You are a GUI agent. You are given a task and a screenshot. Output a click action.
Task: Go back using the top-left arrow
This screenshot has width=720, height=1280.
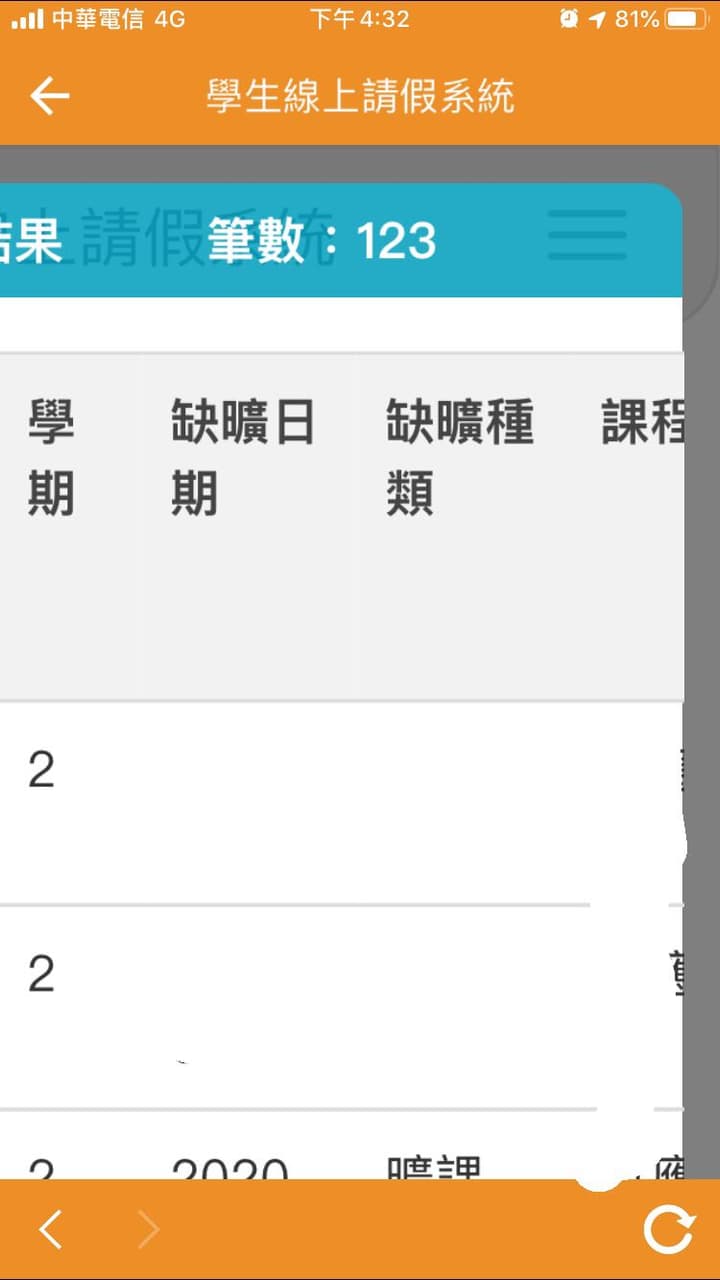pos(50,96)
